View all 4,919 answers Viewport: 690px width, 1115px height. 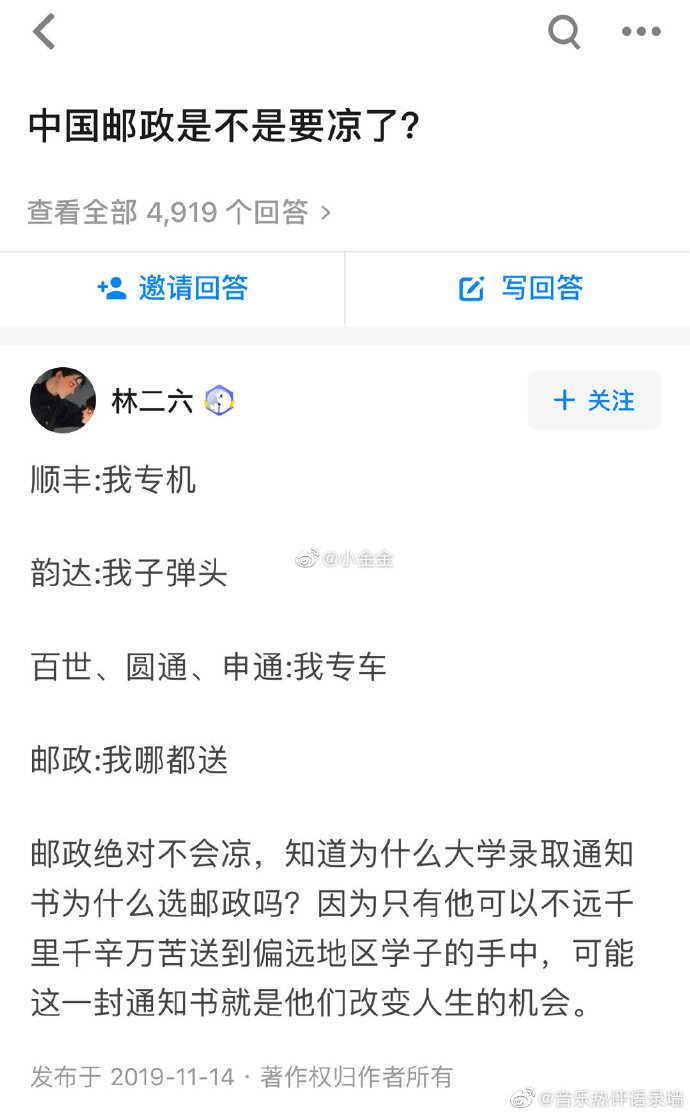(178, 212)
